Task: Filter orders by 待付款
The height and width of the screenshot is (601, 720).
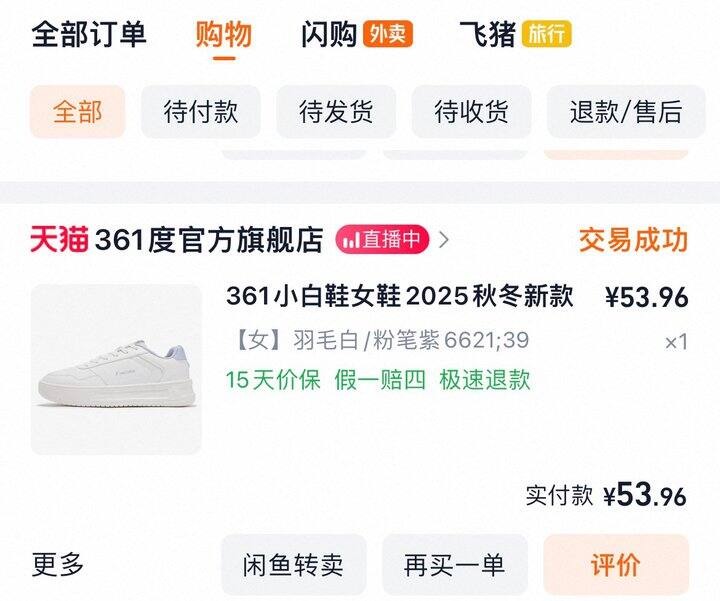Action: tap(201, 112)
